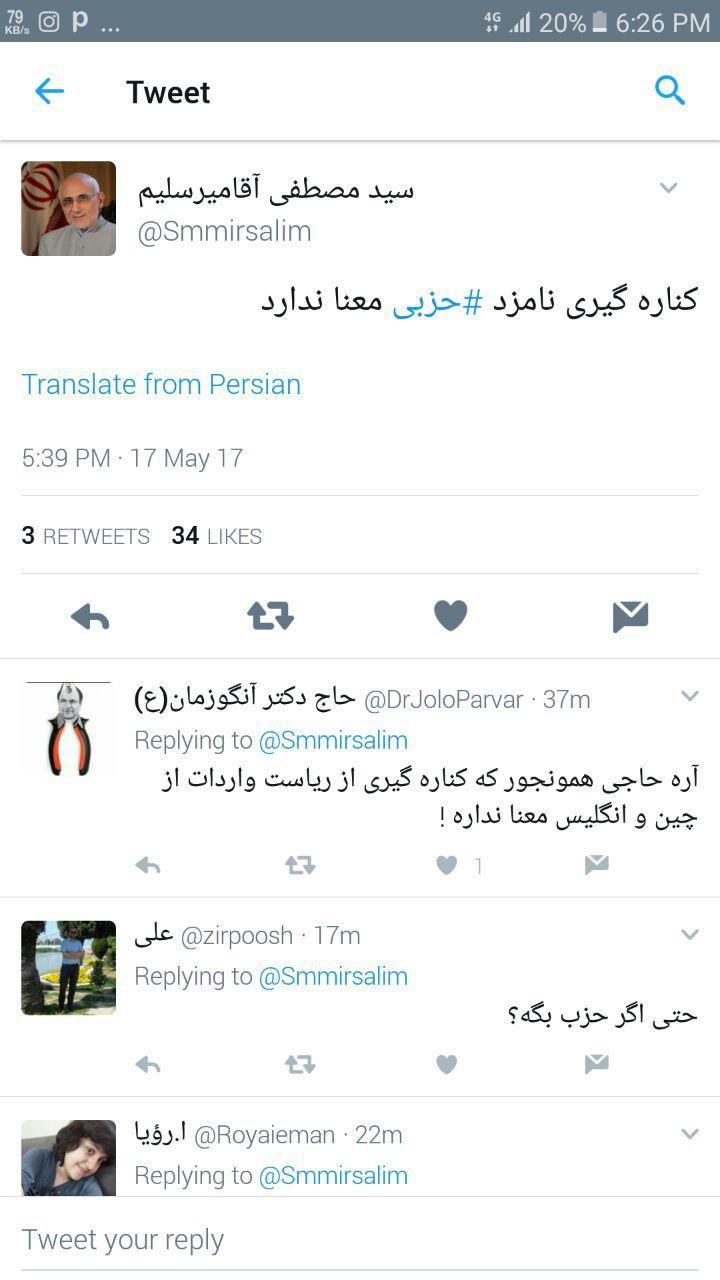This screenshot has width=720, height=1280.
Task: Open @zirpoosh's profile picture
Action: click(68, 968)
